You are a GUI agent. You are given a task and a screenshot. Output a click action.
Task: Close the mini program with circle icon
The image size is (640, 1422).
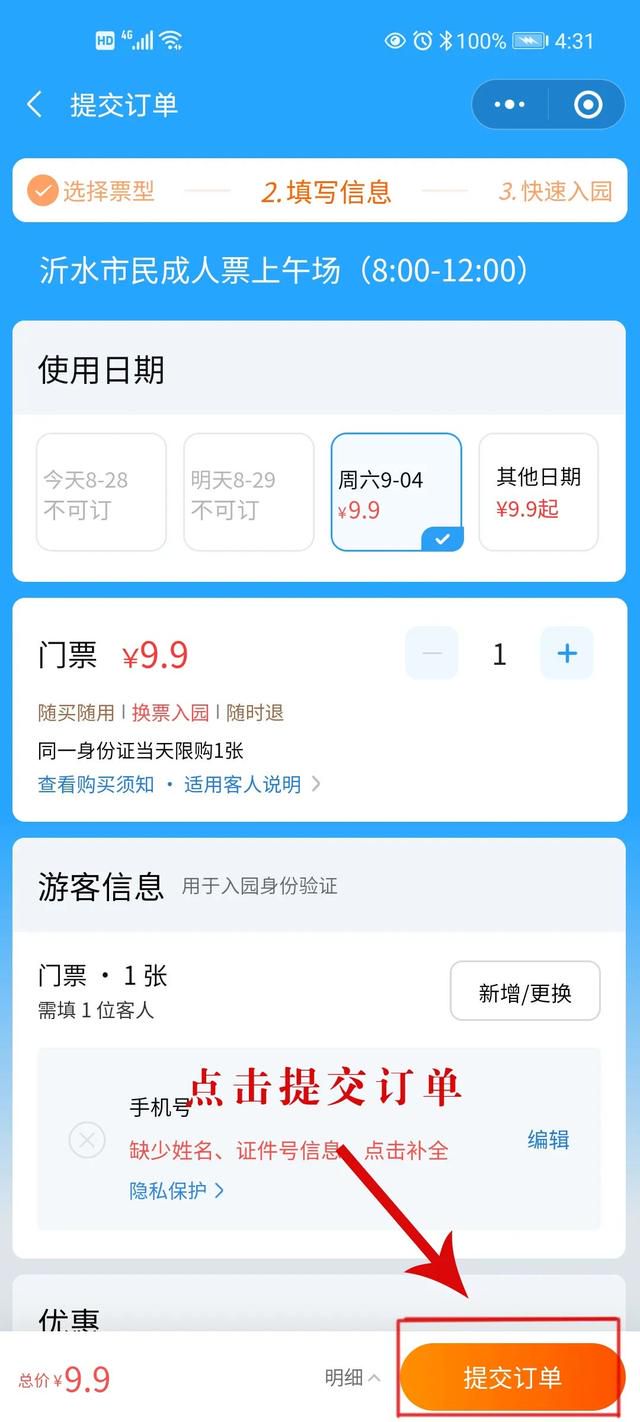click(588, 104)
